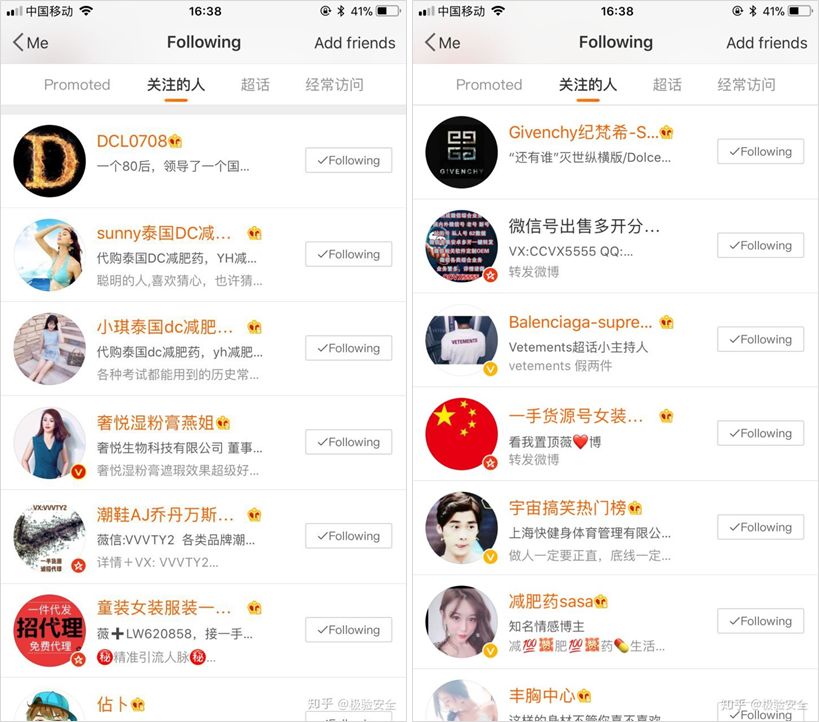
Task: Open 奢悦湿粉膏燕姐 profile
Action: pyautogui.click(x=203, y=442)
